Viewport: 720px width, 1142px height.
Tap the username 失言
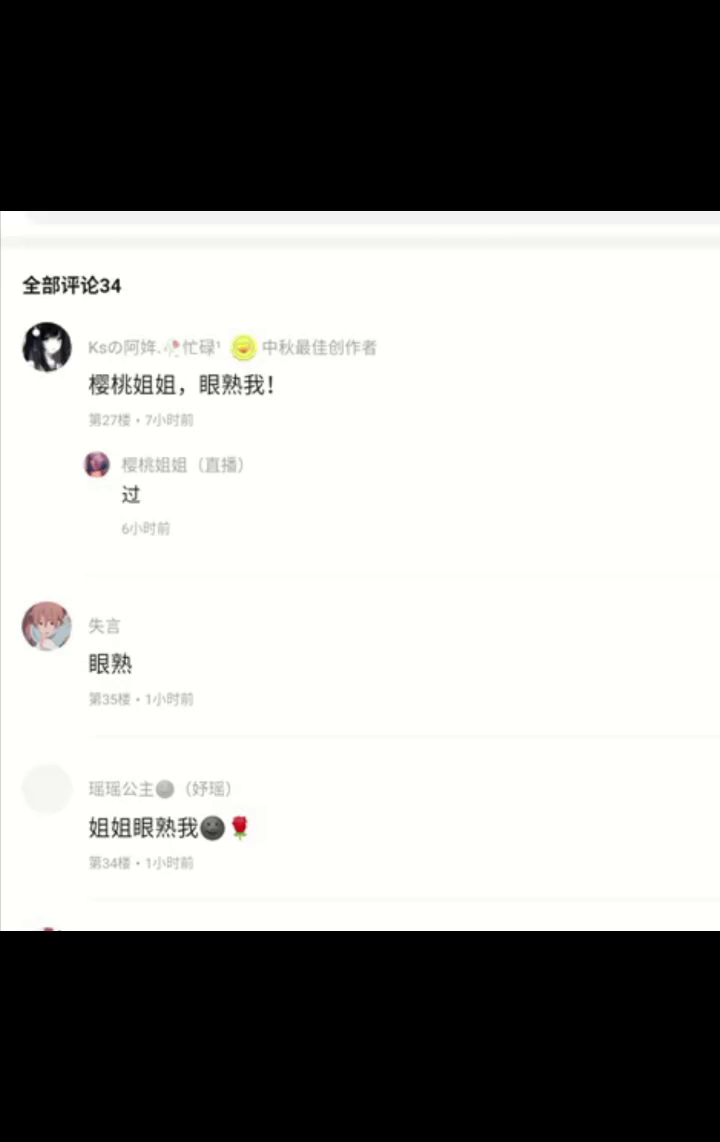click(105, 626)
